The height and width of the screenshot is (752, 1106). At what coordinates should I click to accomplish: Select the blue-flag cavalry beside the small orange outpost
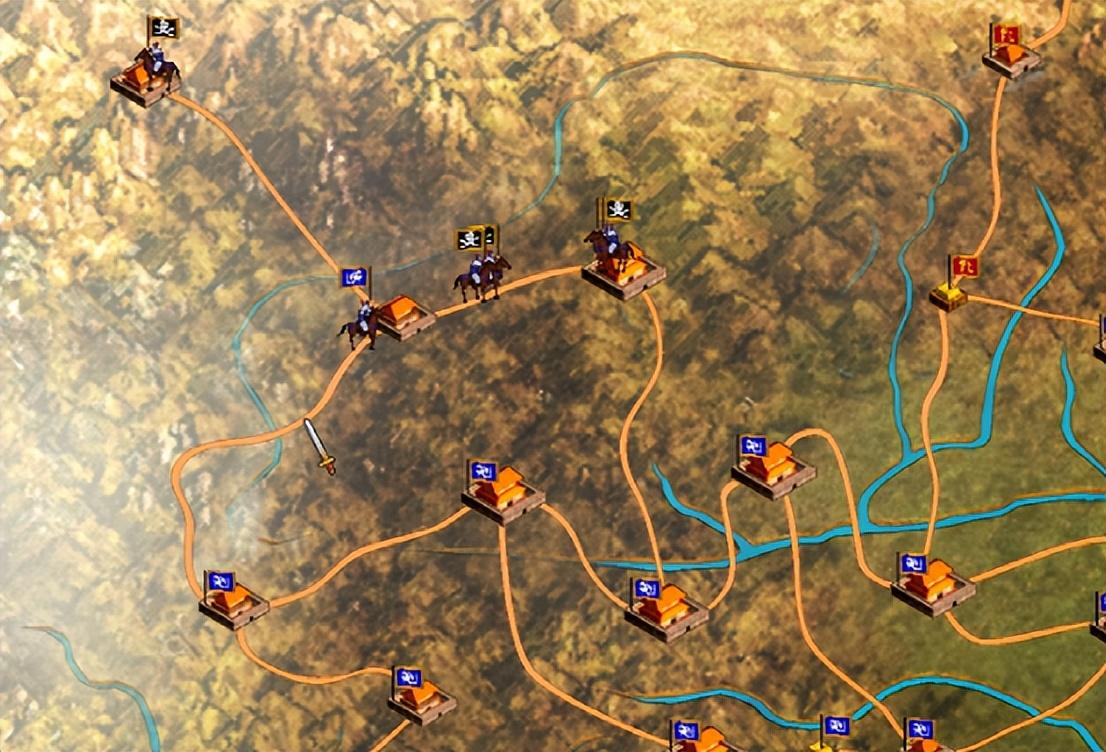point(359,308)
